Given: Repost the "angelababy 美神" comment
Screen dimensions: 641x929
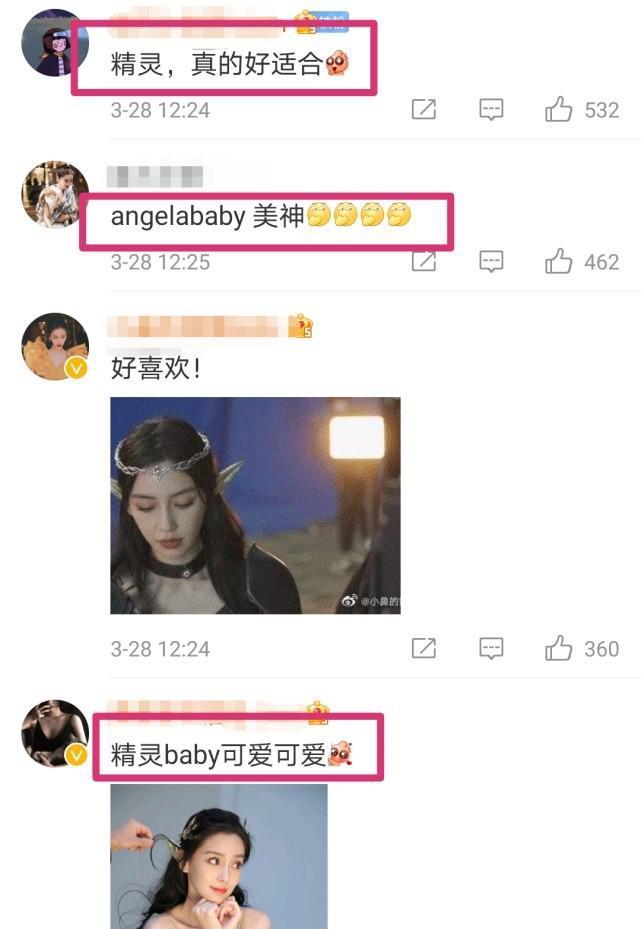Looking at the screenshot, I should (424, 262).
